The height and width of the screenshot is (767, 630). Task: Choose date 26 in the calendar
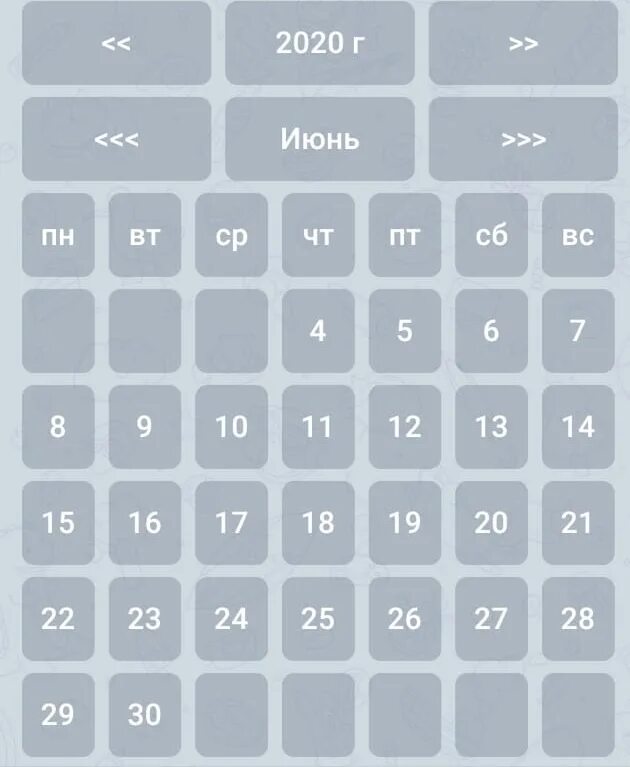(404, 619)
